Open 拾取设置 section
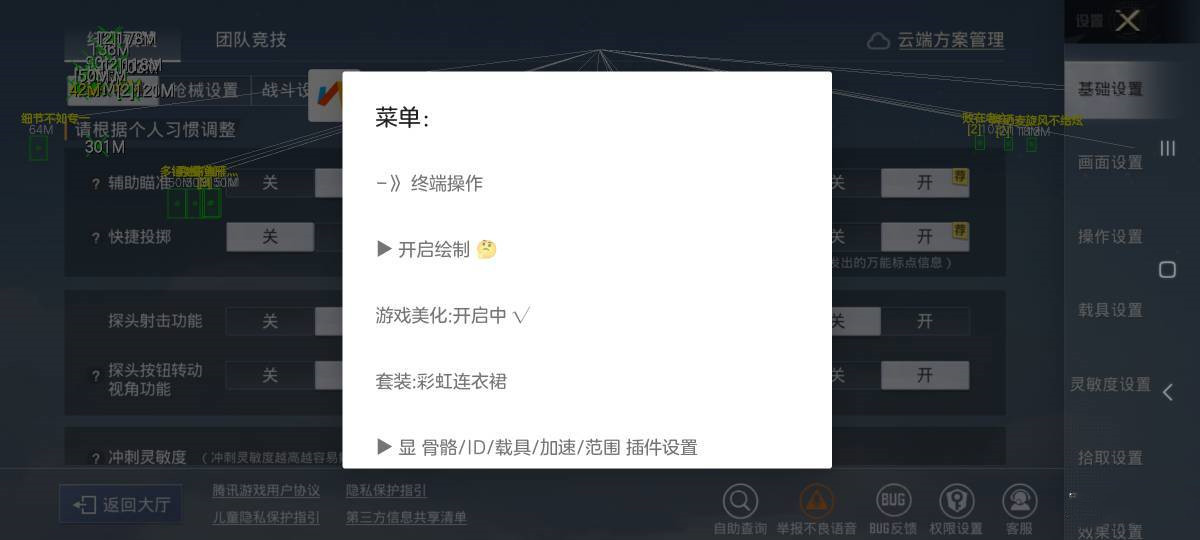Image resolution: width=1200 pixels, height=540 pixels. tap(1110, 457)
